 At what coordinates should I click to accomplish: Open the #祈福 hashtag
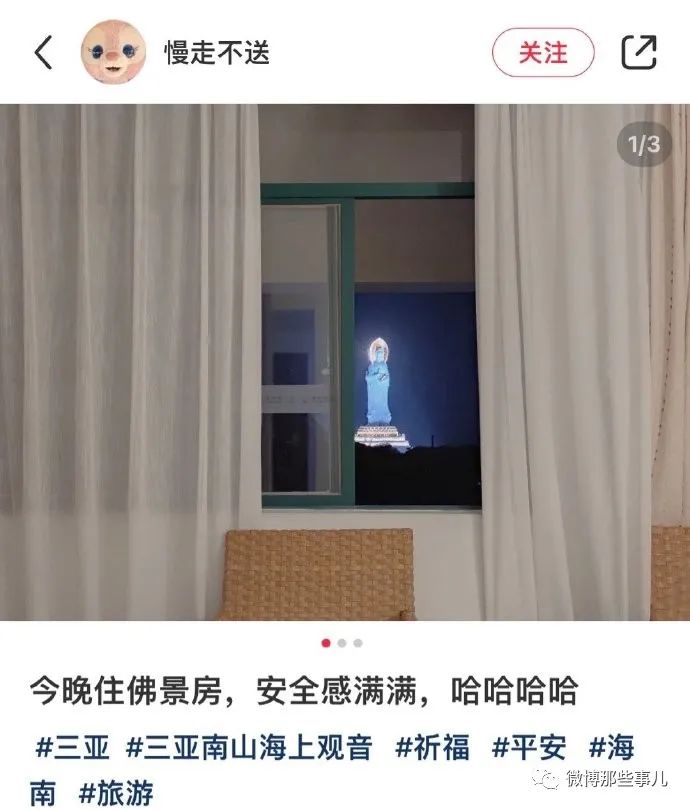[433, 747]
